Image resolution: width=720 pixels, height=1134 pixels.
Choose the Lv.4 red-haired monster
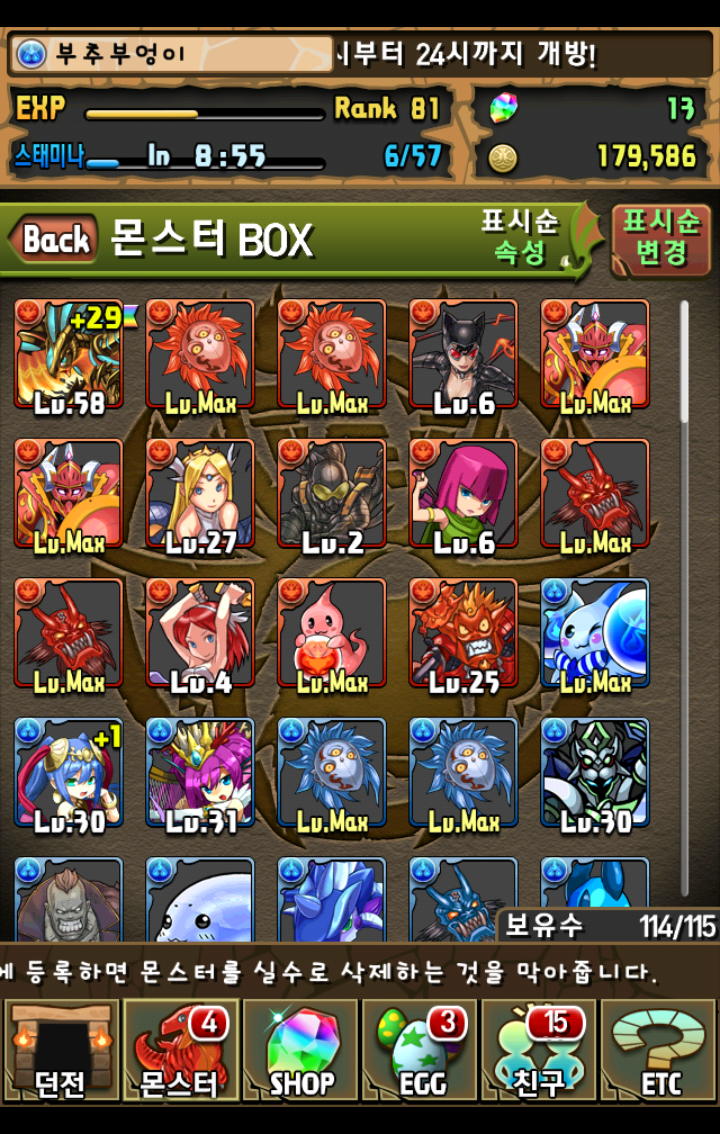200,635
